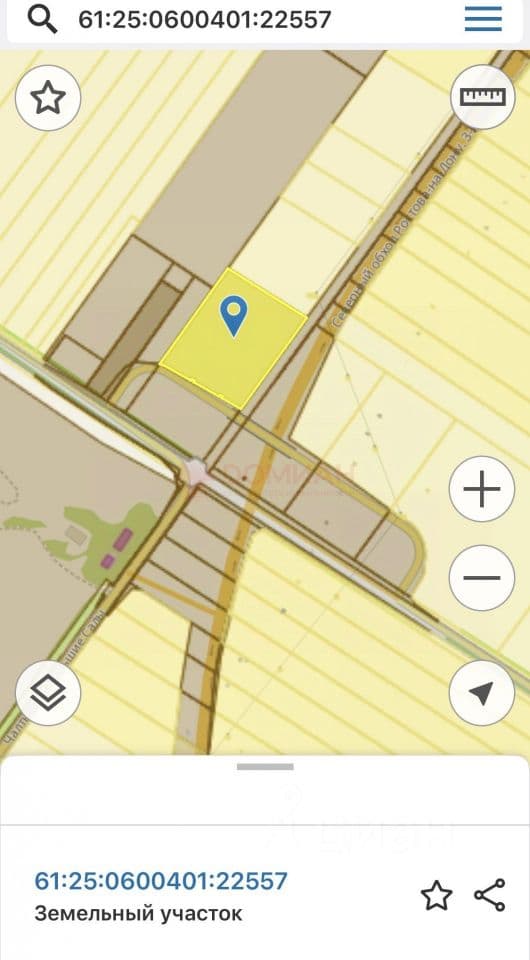This screenshot has width=530, height=960.
Task: Open parcel link 61:25:0600401:22557
Action: (161, 881)
